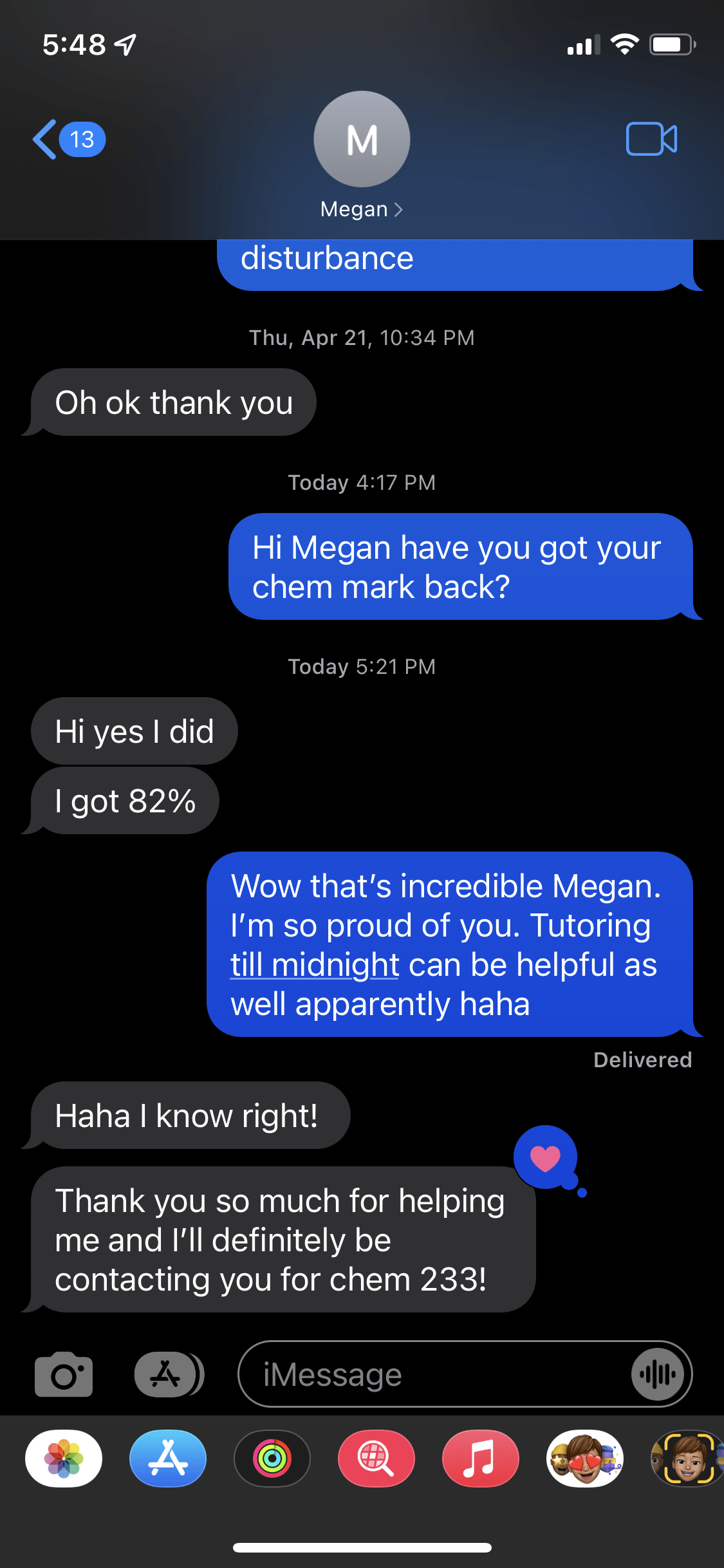Start a FaceTime video call
724x1568 pixels.
tap(651, 139)
